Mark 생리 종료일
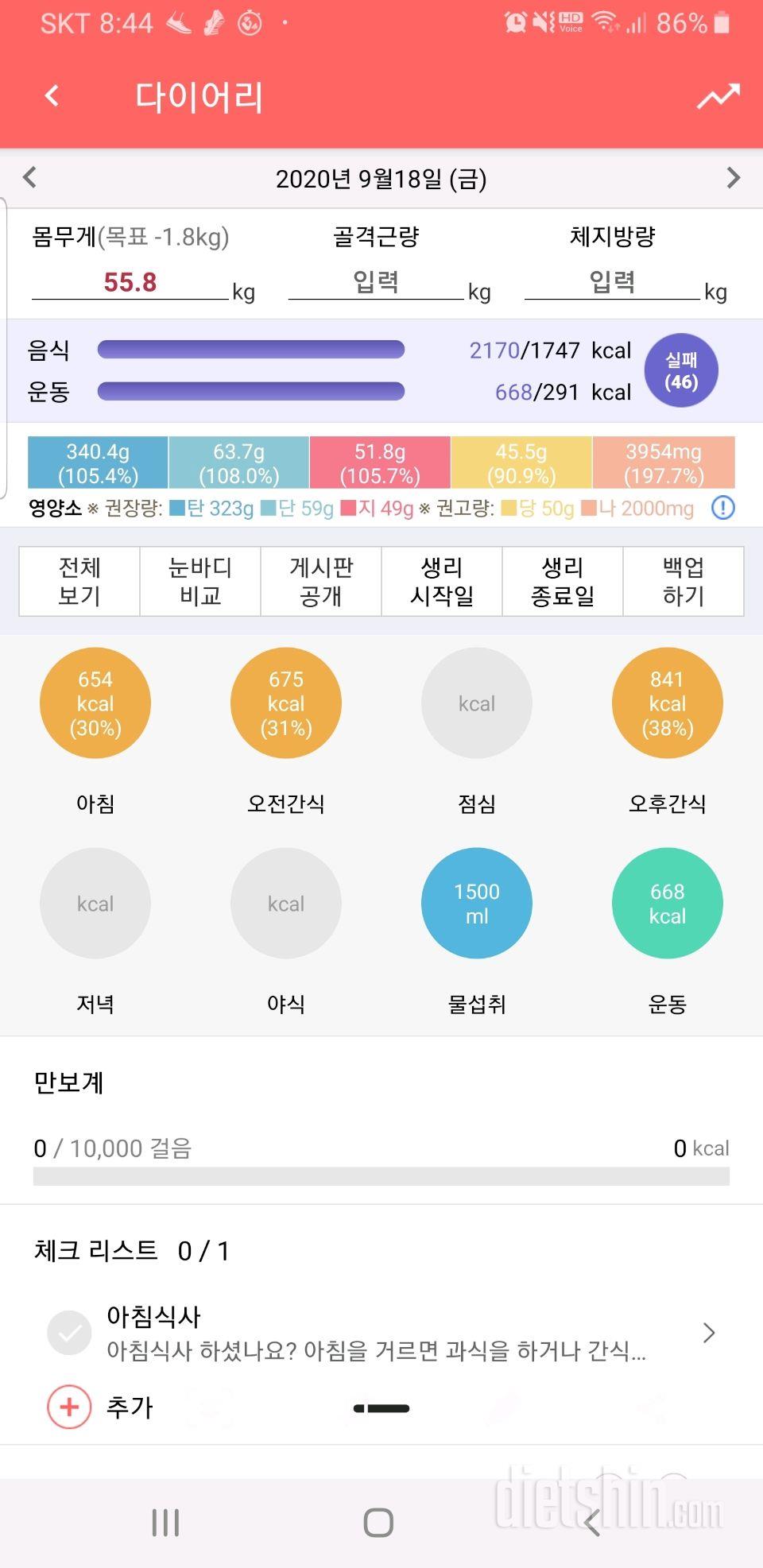This screenshot has height=1568, width=763. pos(563,581)
